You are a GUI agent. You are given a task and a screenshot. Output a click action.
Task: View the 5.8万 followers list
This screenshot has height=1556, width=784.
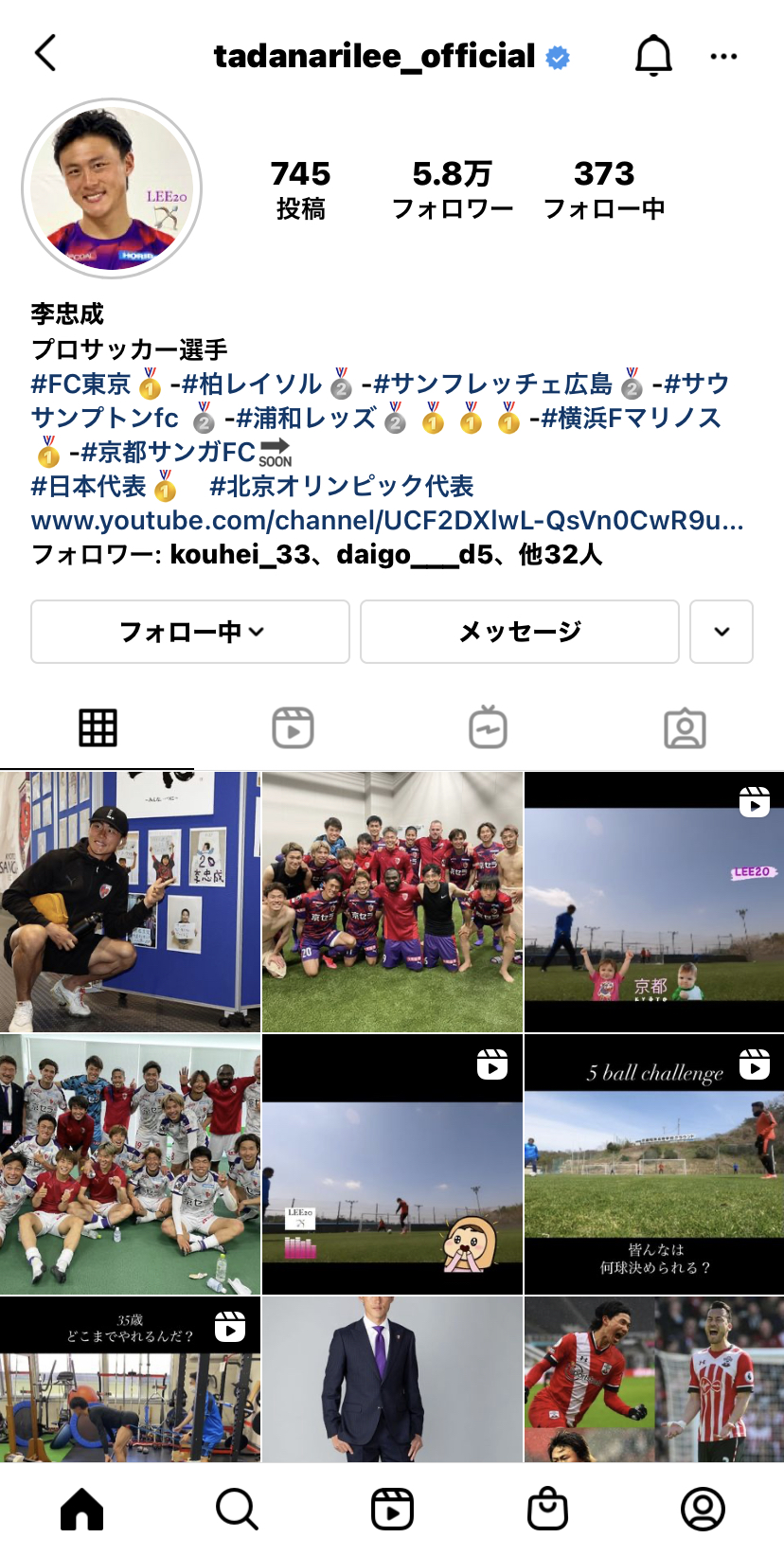(452, 188)
